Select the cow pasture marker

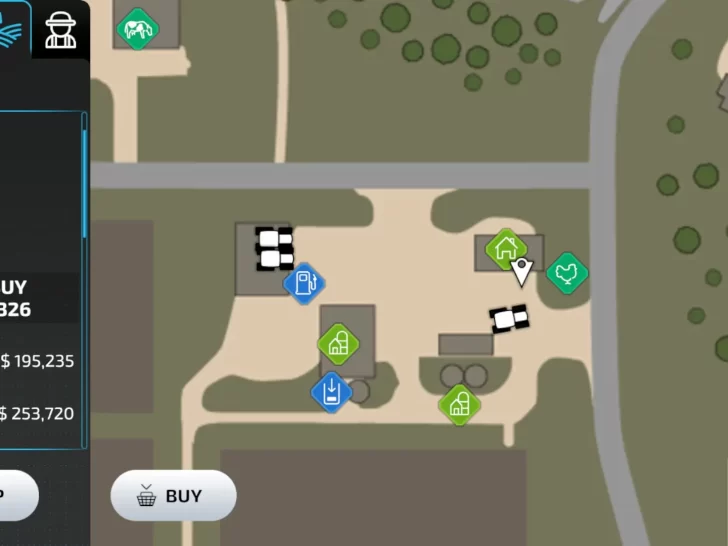point(138,28)
